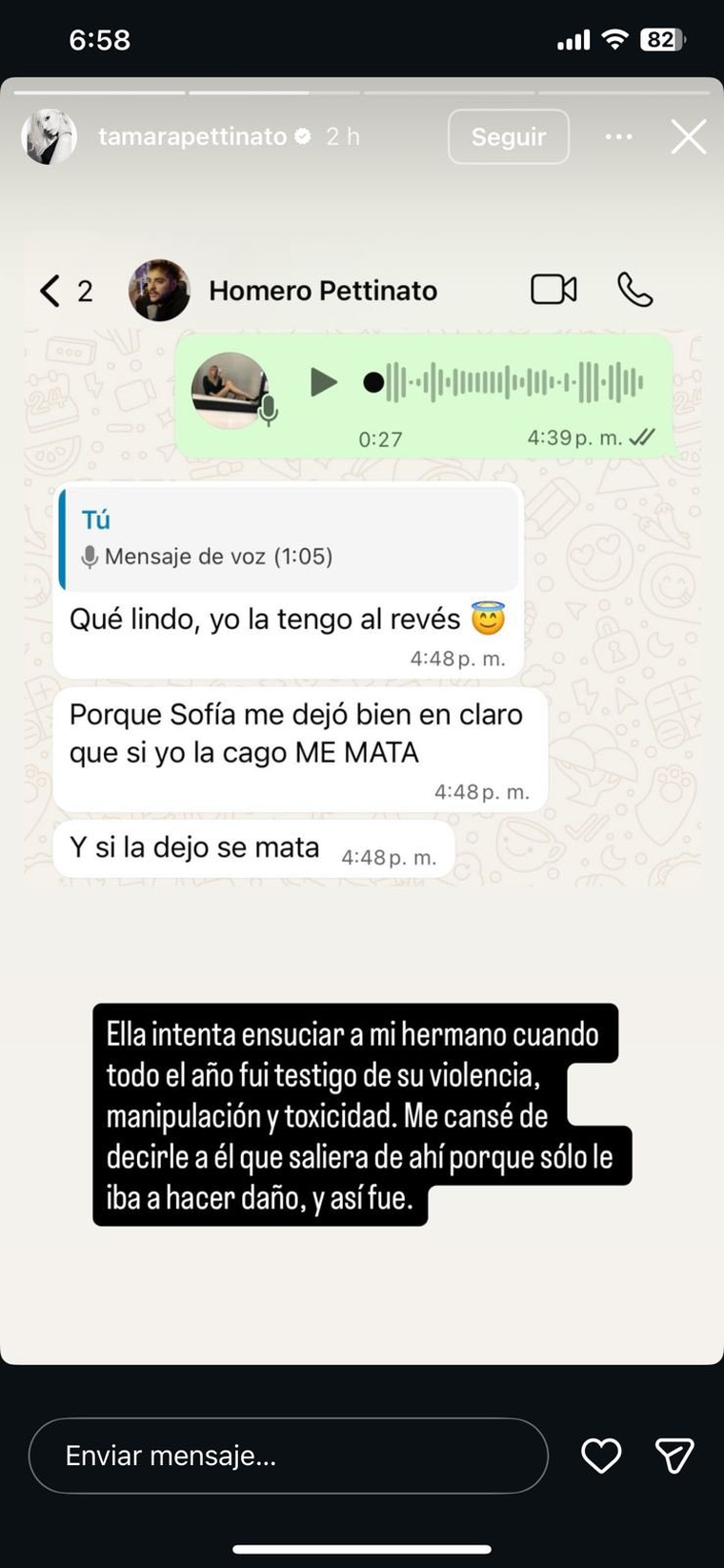Tap the phone call icon in chat header
The image size is (724, 1568).
coord(635,291)
